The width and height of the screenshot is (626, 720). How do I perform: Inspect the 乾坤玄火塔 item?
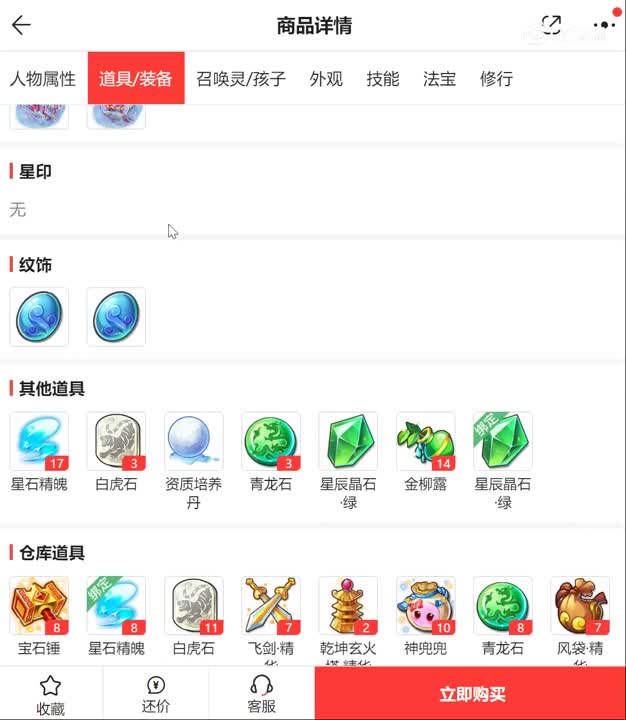coord(348,606)
